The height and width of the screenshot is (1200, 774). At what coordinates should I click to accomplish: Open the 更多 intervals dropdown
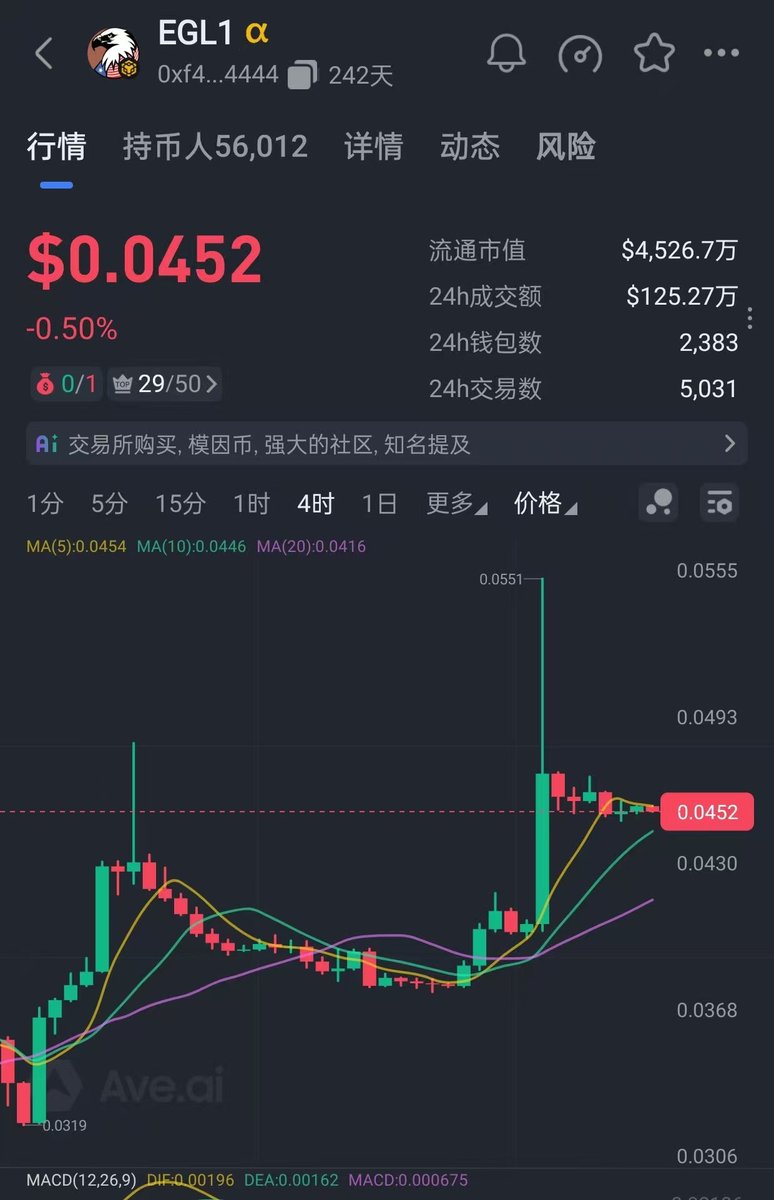pyautogui.click(x=456, y=504)
